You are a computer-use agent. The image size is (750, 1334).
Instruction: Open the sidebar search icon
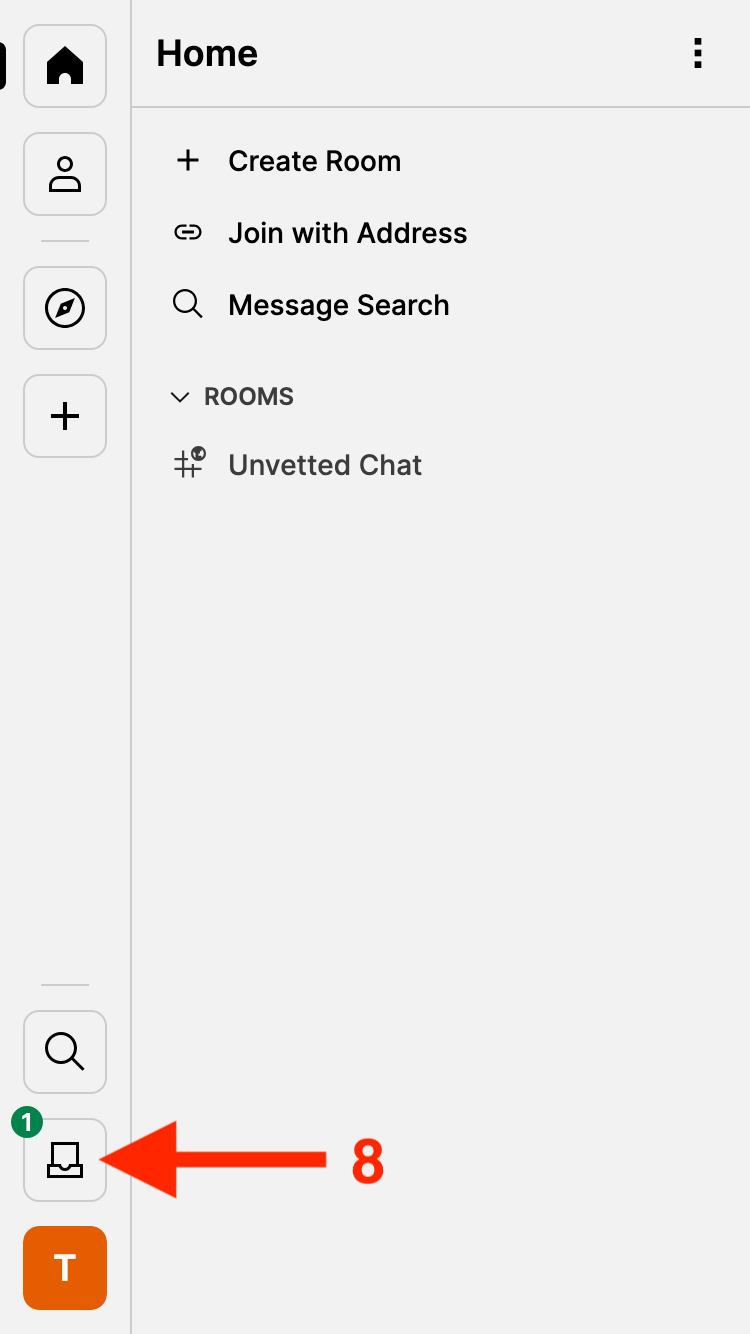point(65,1052)
